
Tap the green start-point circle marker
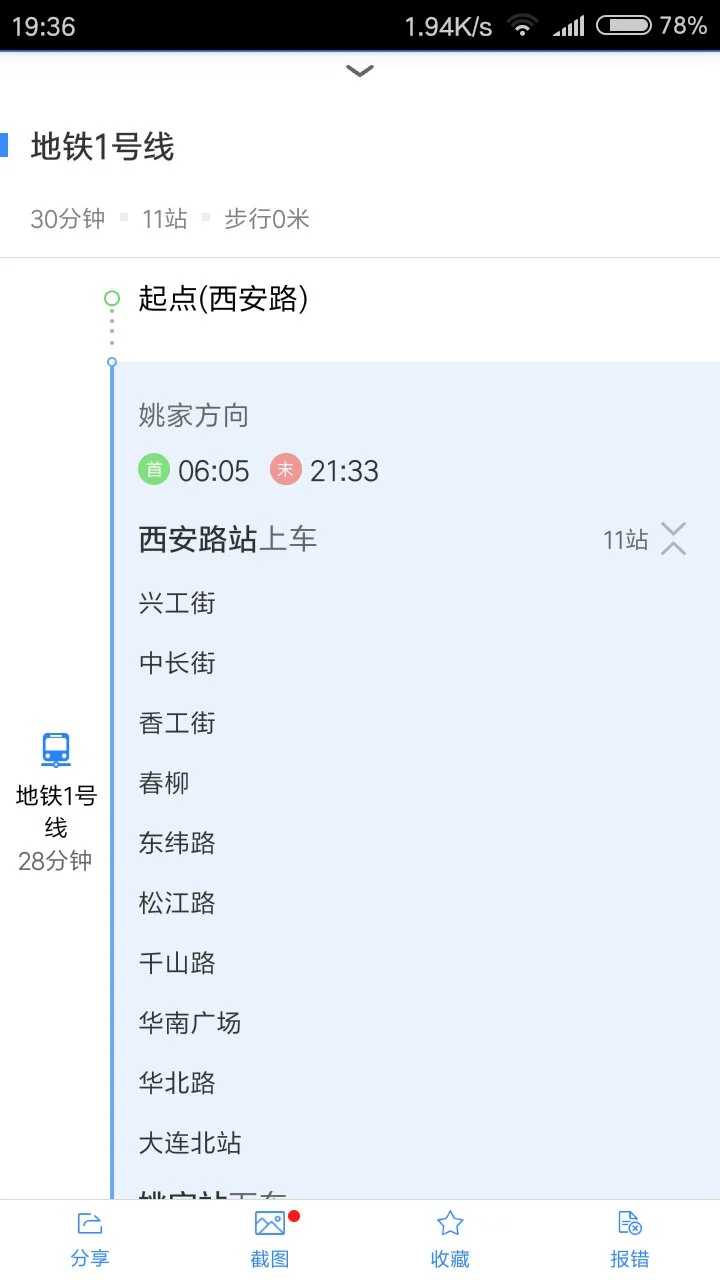tap(111, 297)
